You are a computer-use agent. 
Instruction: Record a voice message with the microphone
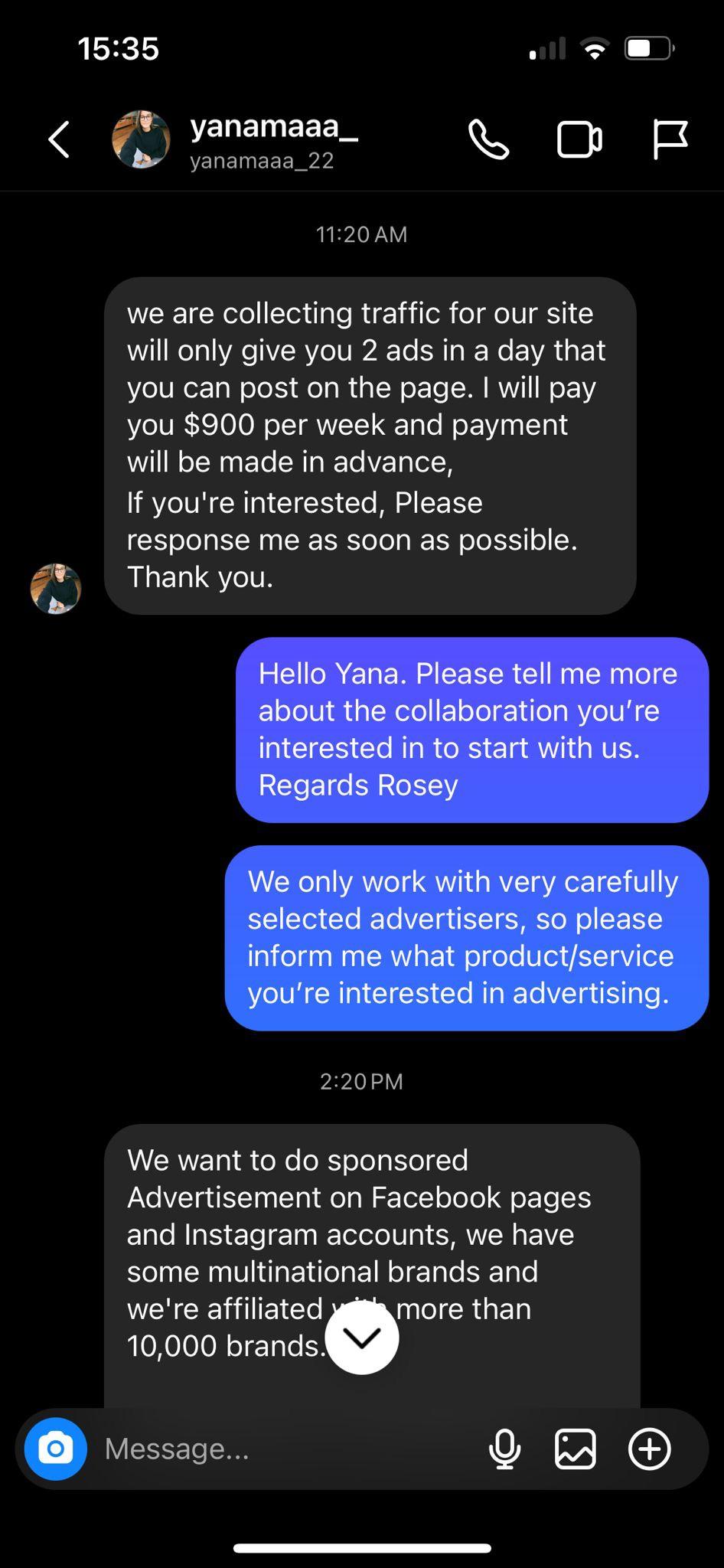505,1449
